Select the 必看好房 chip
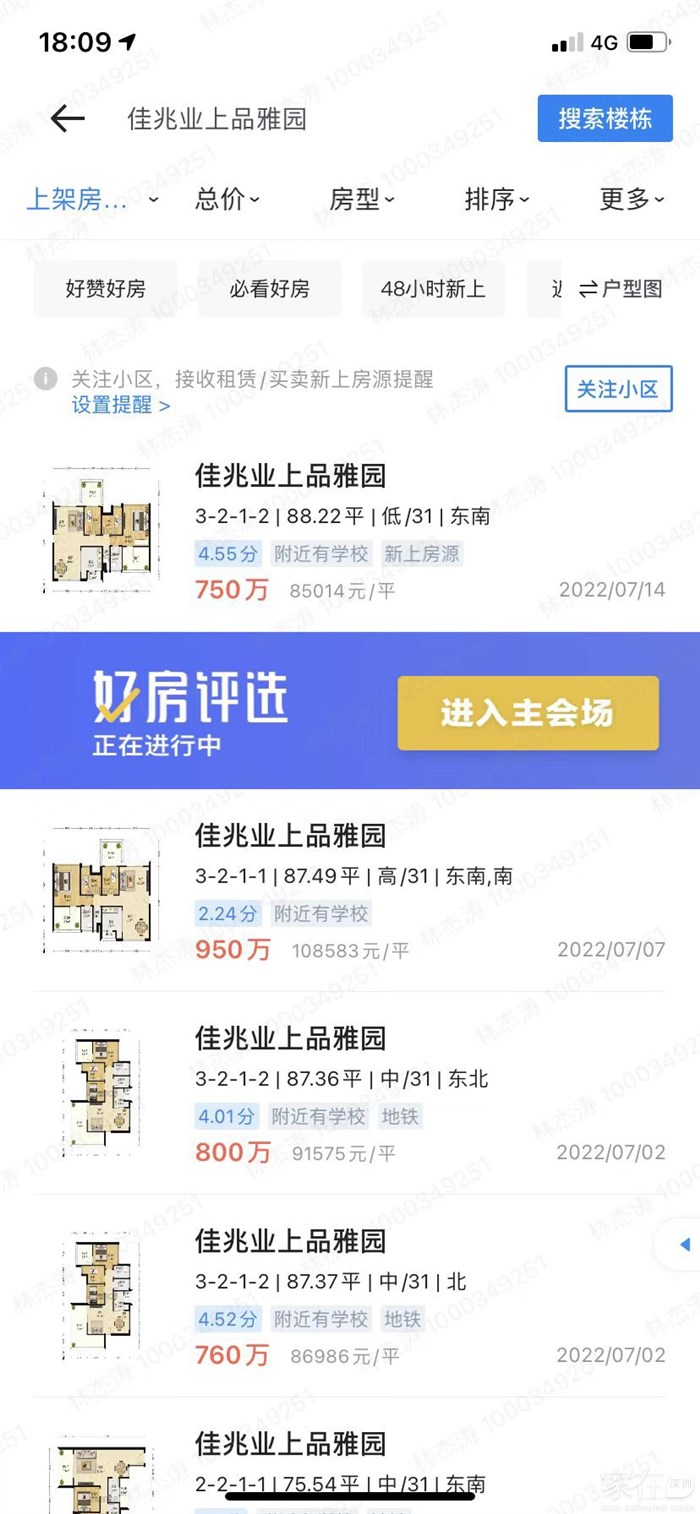Screen dimensions: 700x1514 point(269,289)
